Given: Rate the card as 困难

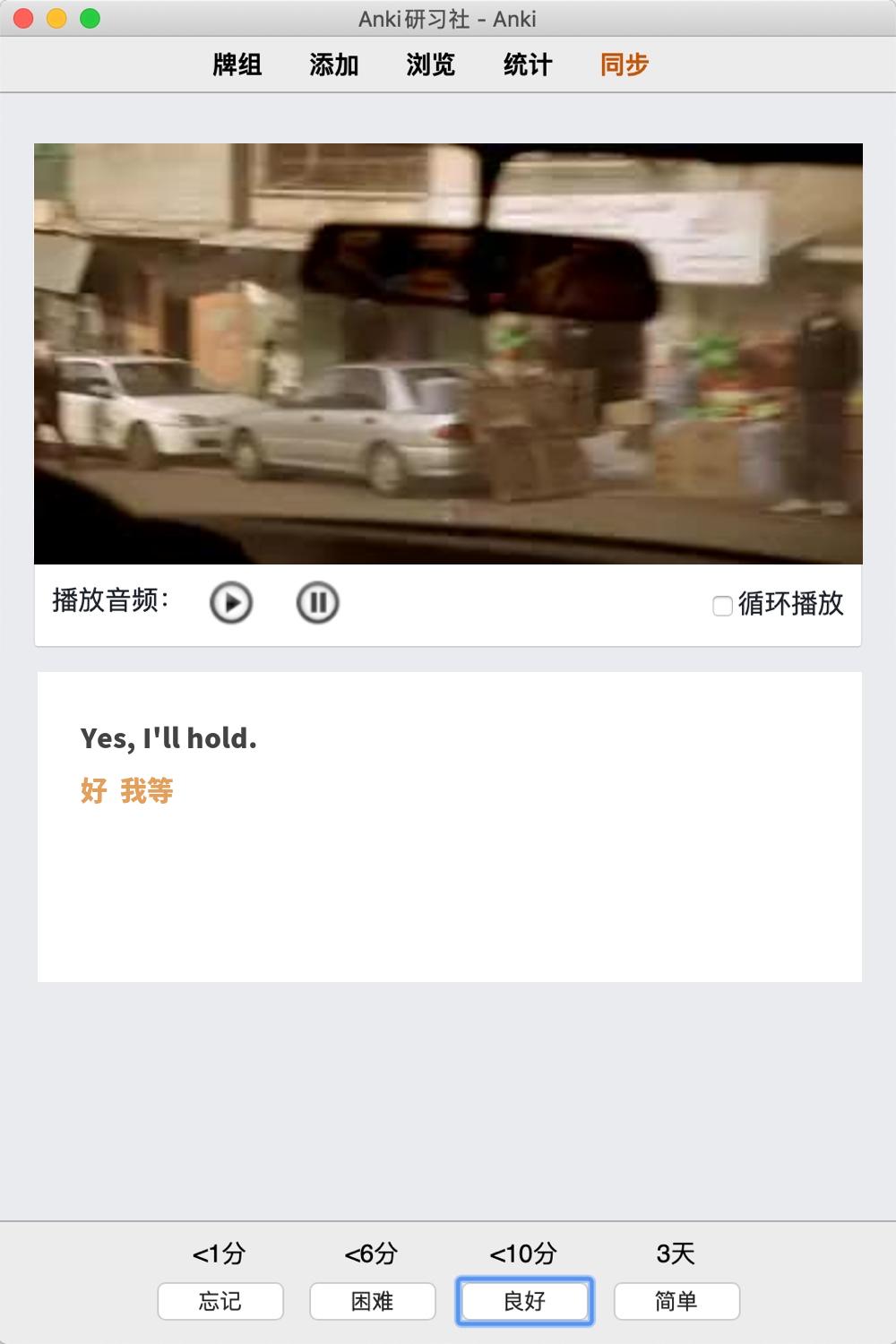Looking at the screenshot, I should click(373, 1301).
